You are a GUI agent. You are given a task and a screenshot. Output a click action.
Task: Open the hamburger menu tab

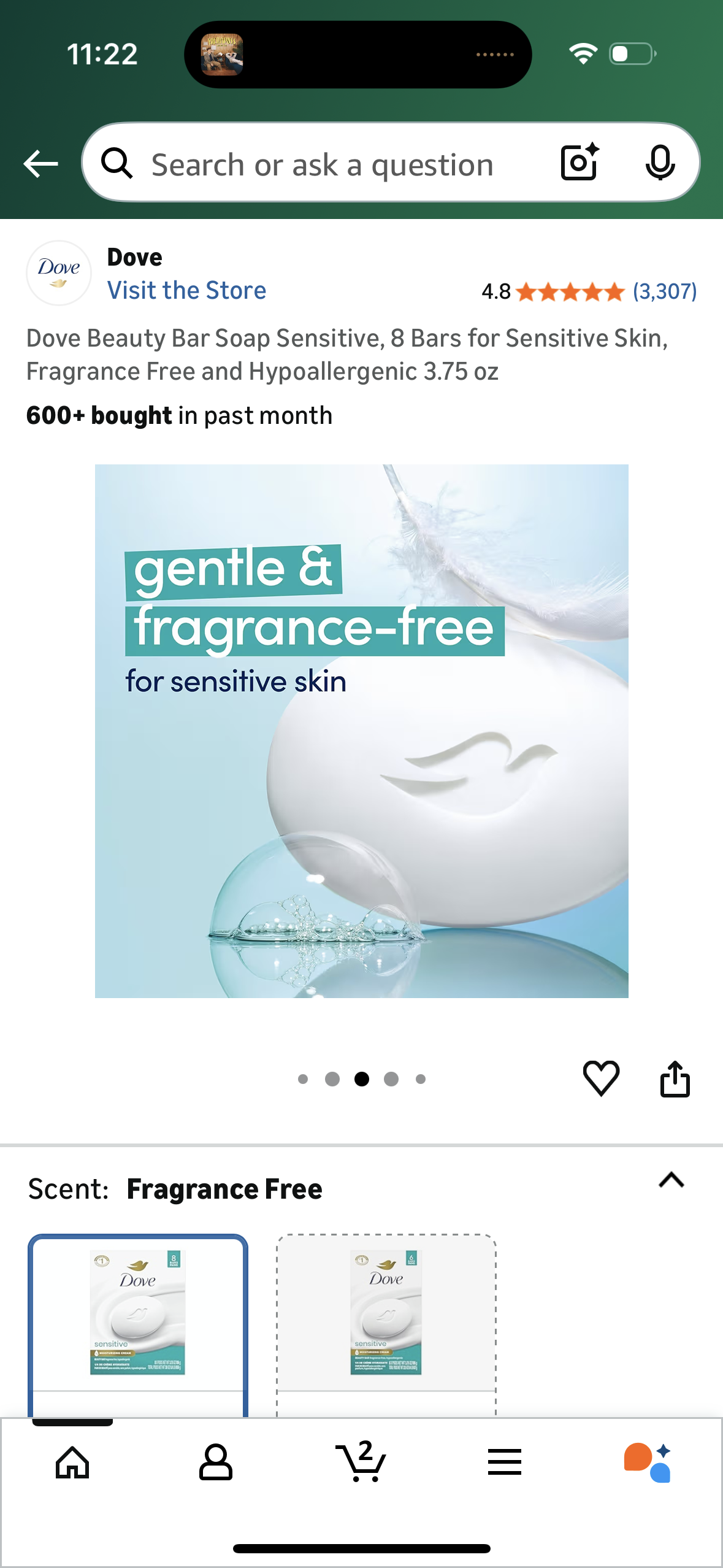coord(504,1462)
